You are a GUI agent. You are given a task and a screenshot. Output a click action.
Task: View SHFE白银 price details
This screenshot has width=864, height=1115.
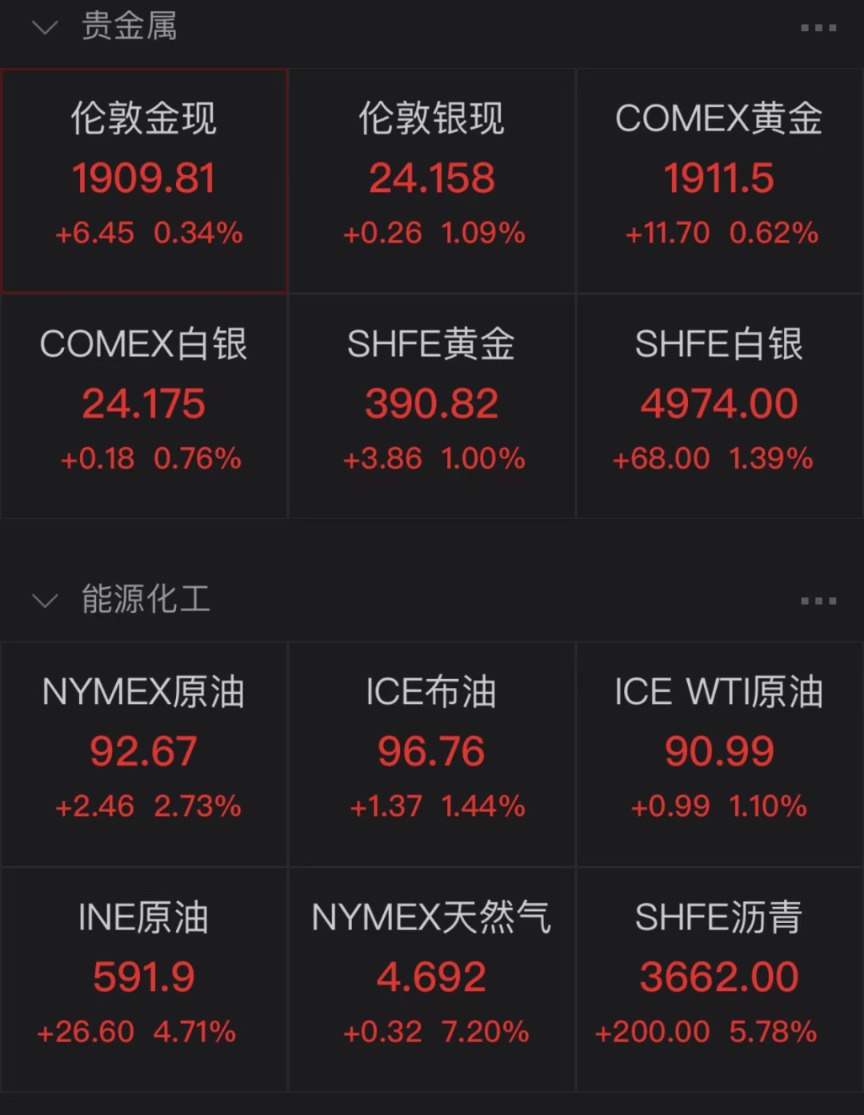pos(720,405)
